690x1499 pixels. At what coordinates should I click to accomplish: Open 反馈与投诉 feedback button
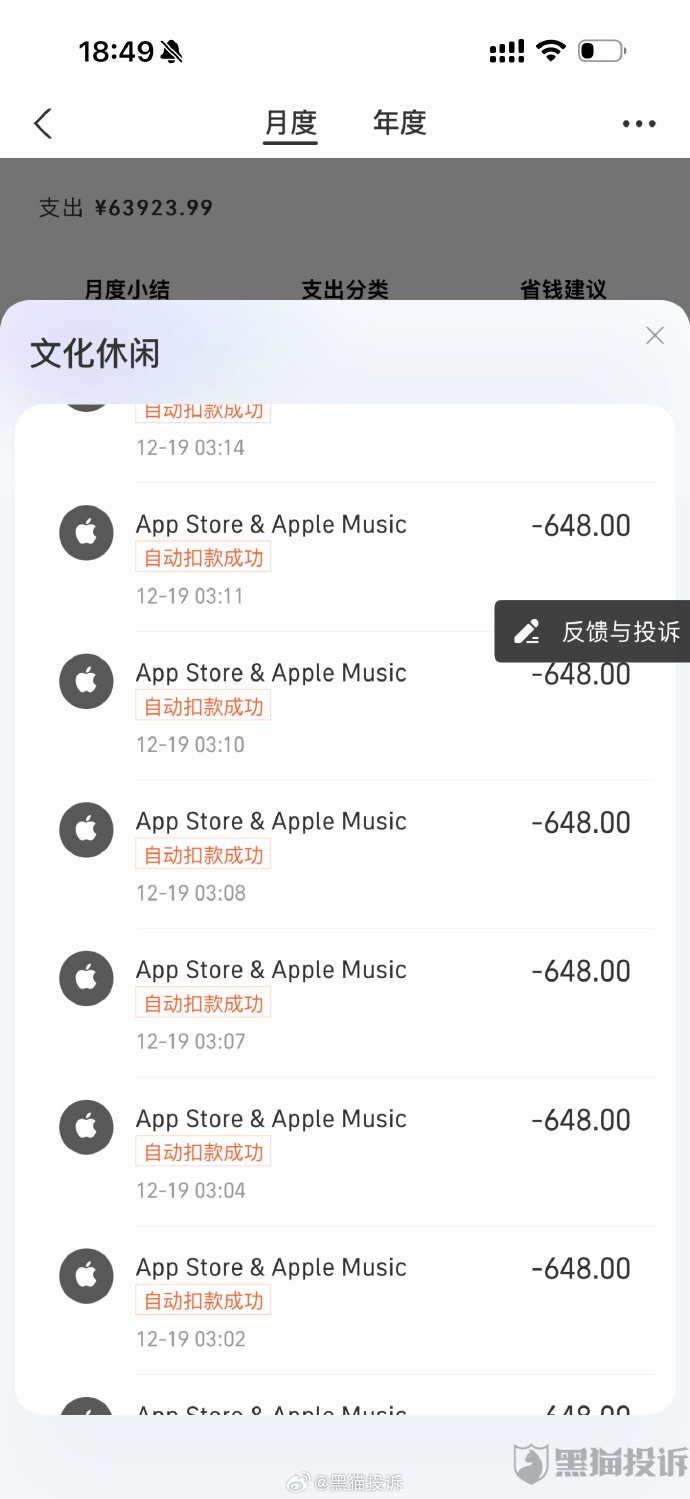[597, 632]
